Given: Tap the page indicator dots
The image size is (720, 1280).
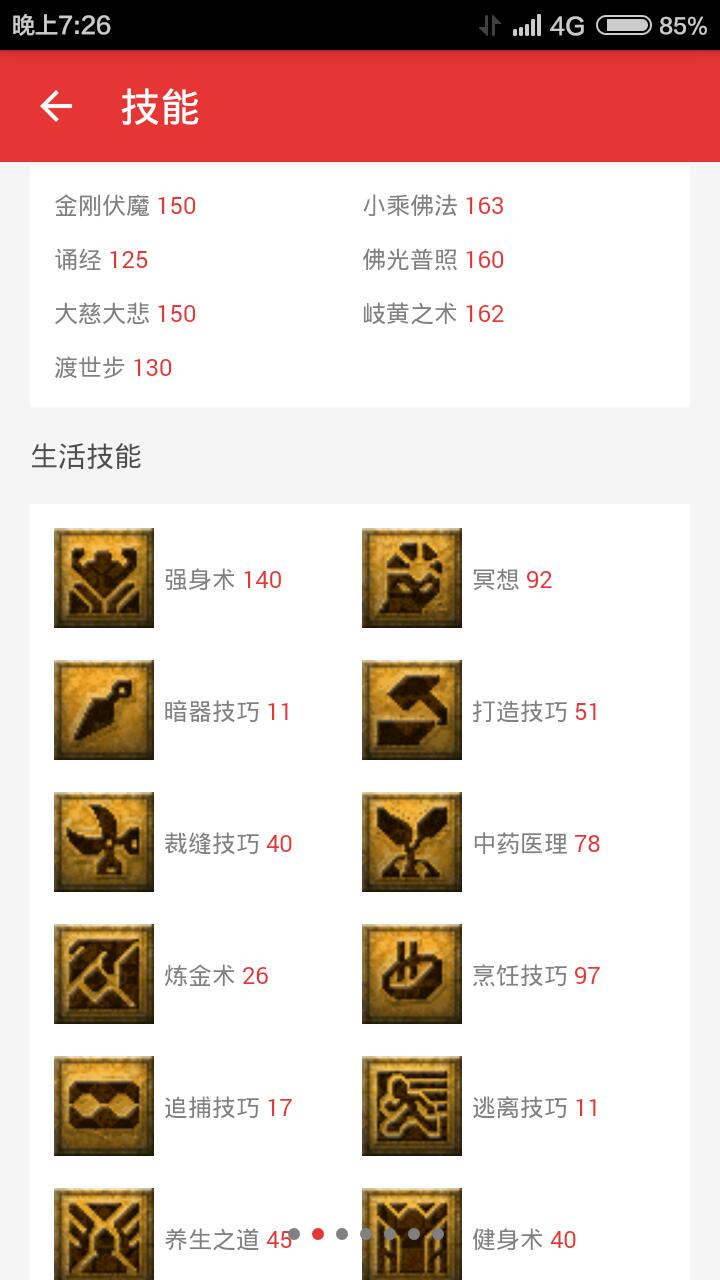Looking at the screenshot, I should click(366, 1234).
